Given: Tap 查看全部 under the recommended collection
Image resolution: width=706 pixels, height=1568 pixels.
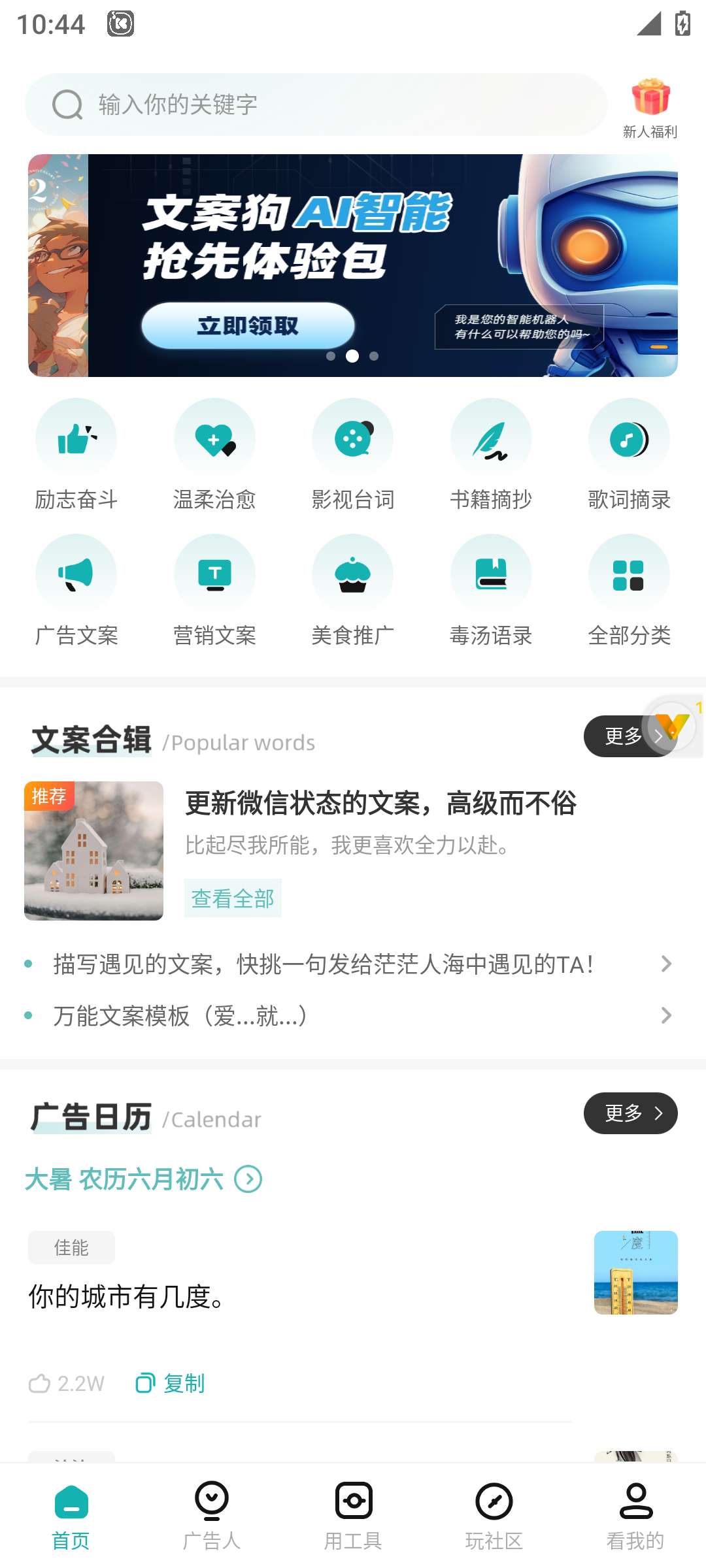Looking at the screenshot, I should coord(233,898).
